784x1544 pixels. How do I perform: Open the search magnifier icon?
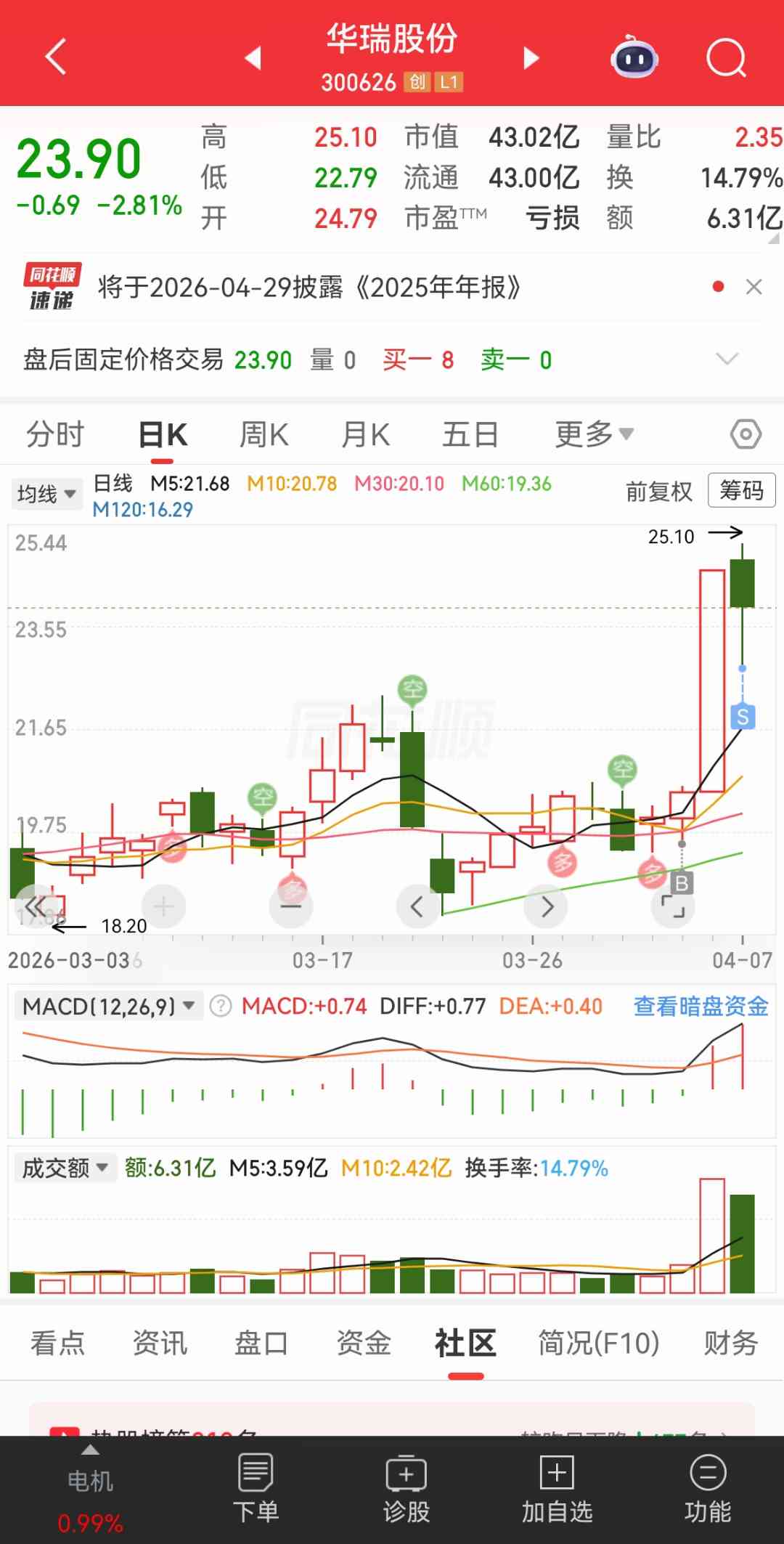pos(726,57)
